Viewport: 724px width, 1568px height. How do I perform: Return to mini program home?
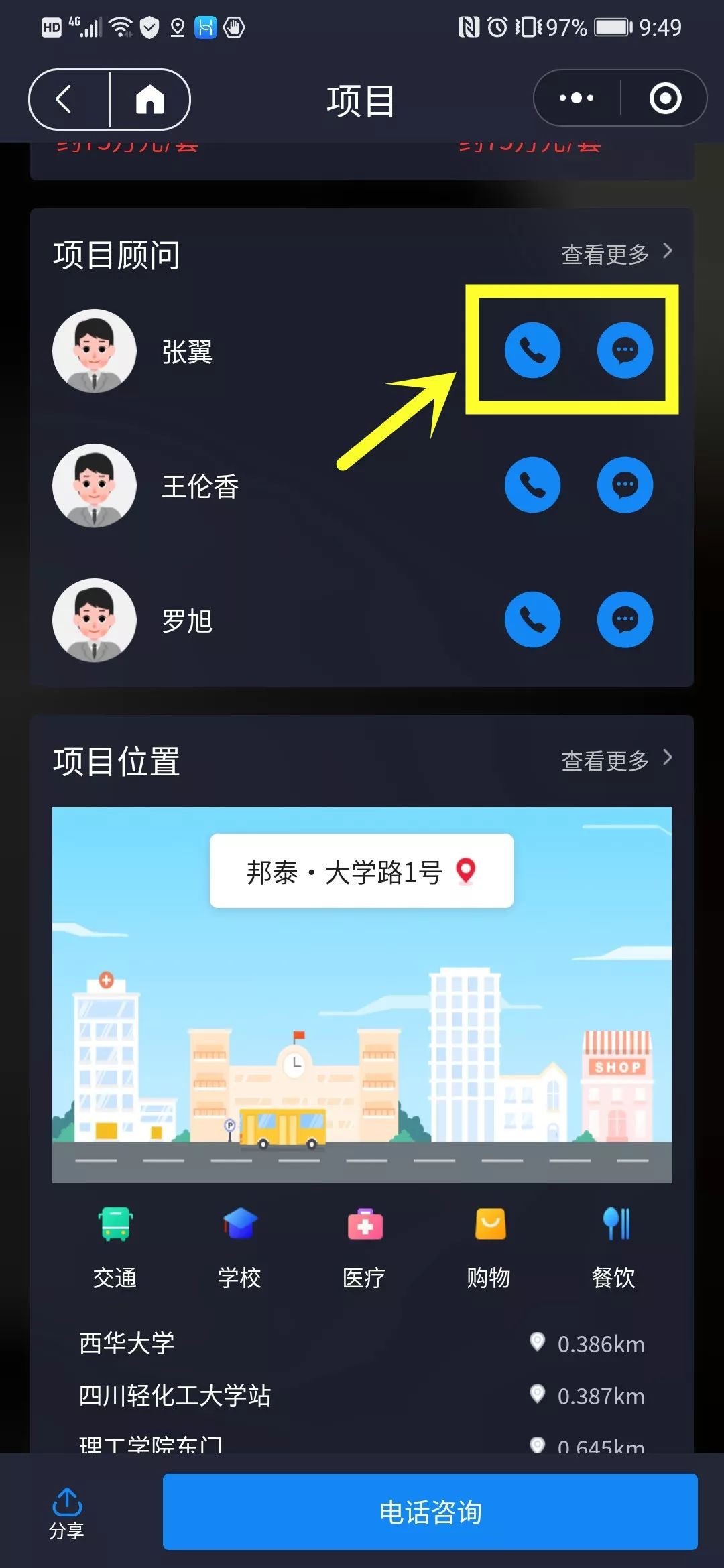pos(149,100)
